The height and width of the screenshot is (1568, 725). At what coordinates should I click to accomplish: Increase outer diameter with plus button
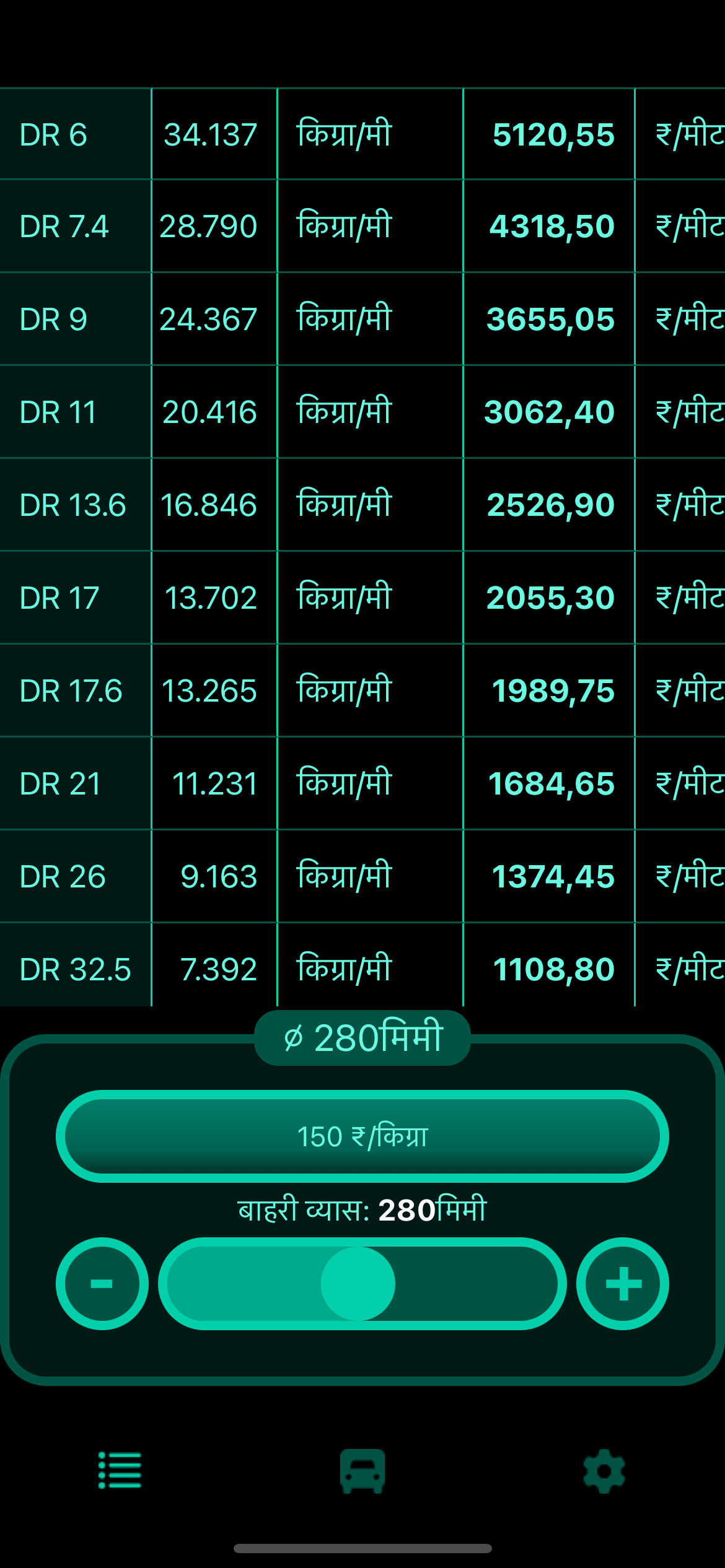coord(623,1283)
